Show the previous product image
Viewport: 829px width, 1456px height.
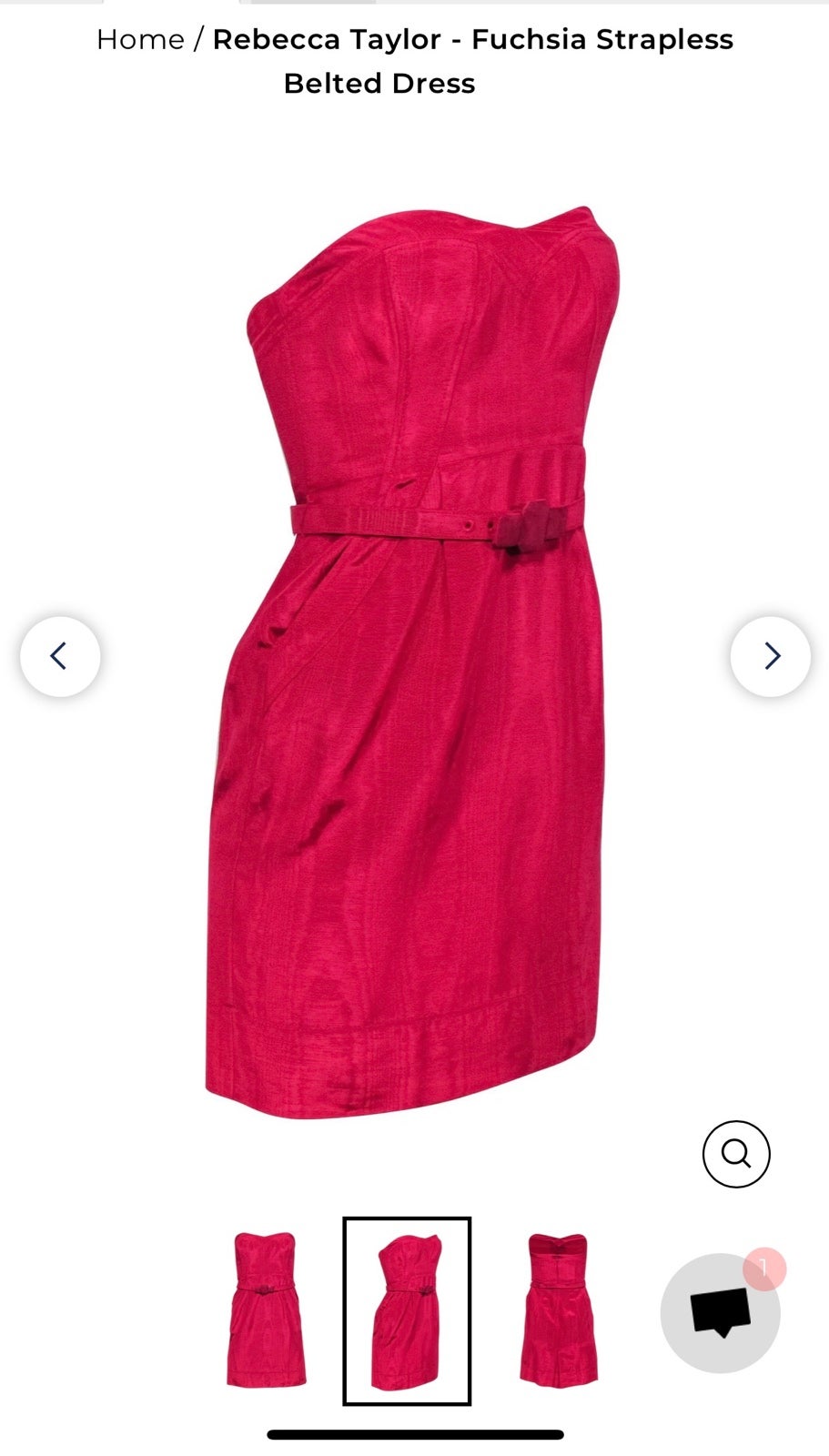pyautogui.click(x=60, y=656)
